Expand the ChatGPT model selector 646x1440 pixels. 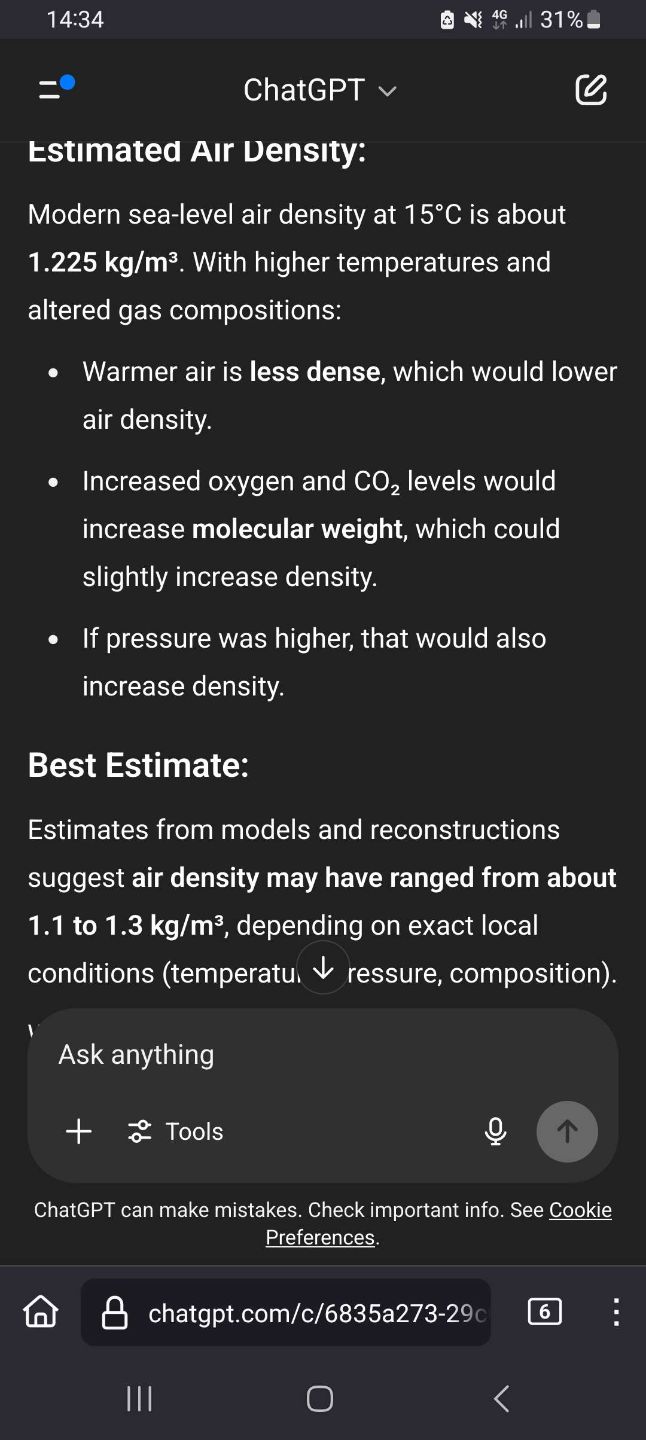click(x=319, y=90)
